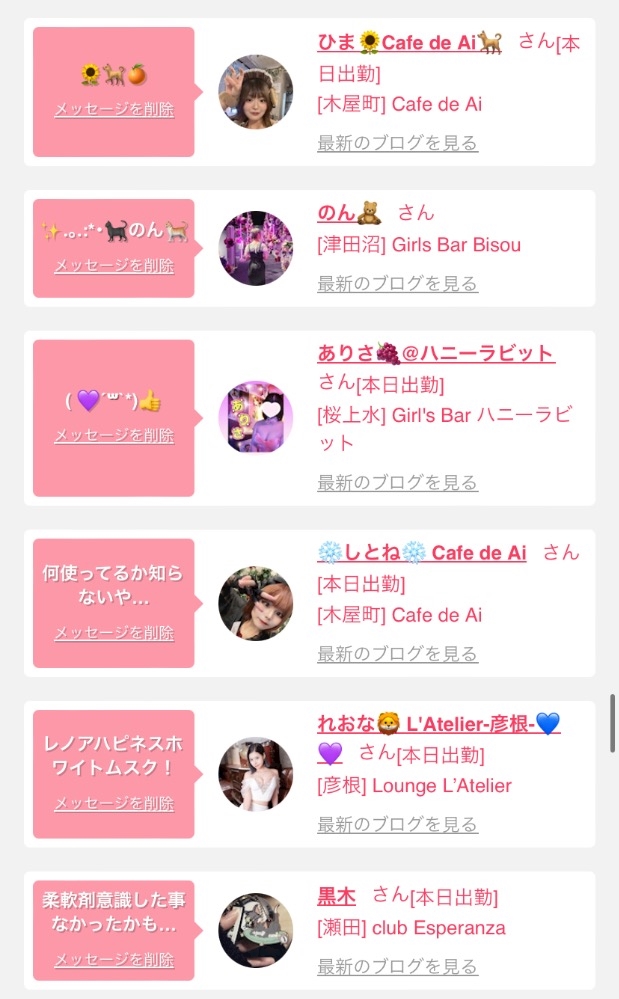View latest blog of のん at Girls Bar Bisou

tap(397, 284)
